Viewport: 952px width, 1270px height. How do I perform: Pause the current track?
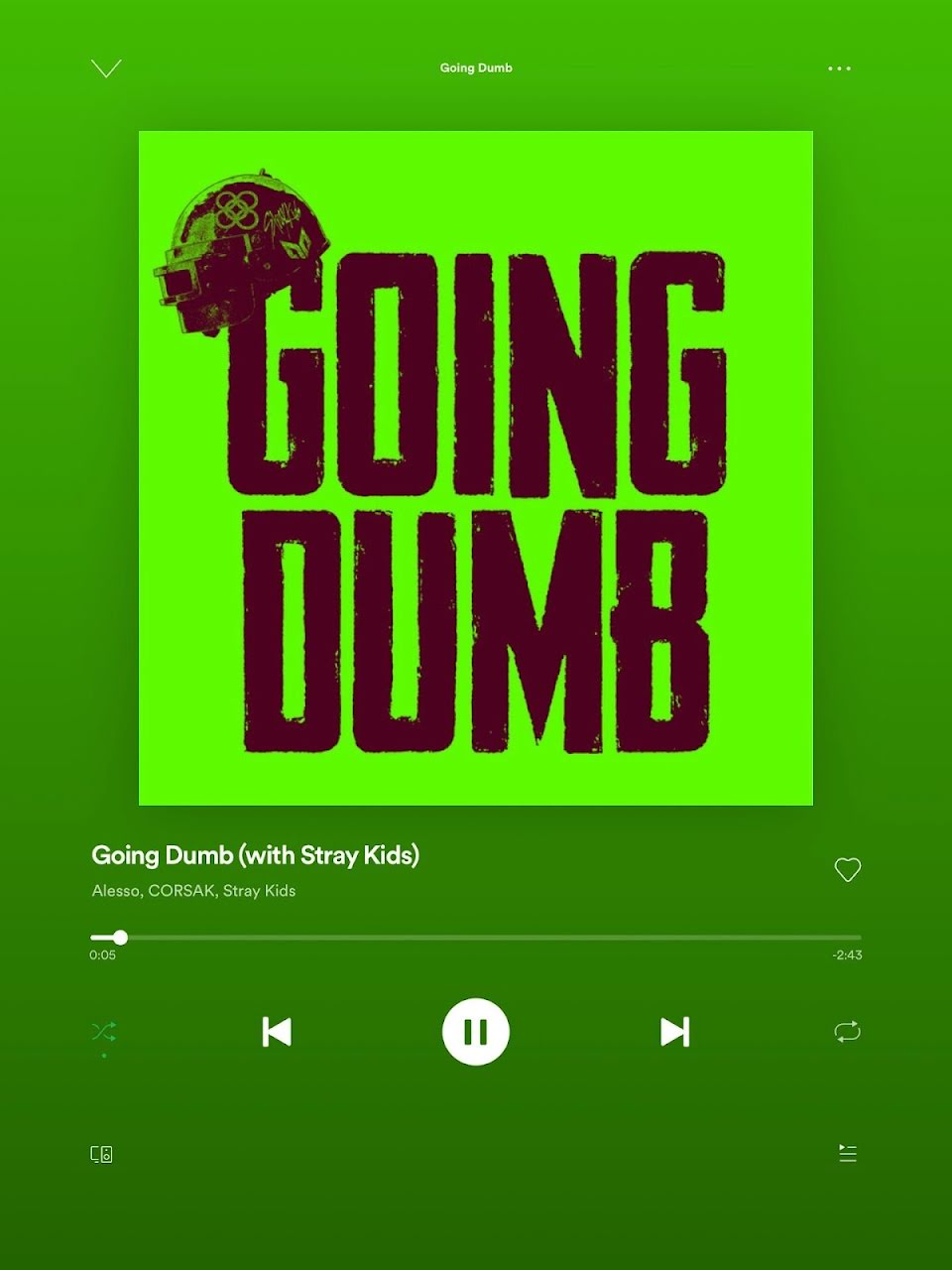tap(476, 1032)
